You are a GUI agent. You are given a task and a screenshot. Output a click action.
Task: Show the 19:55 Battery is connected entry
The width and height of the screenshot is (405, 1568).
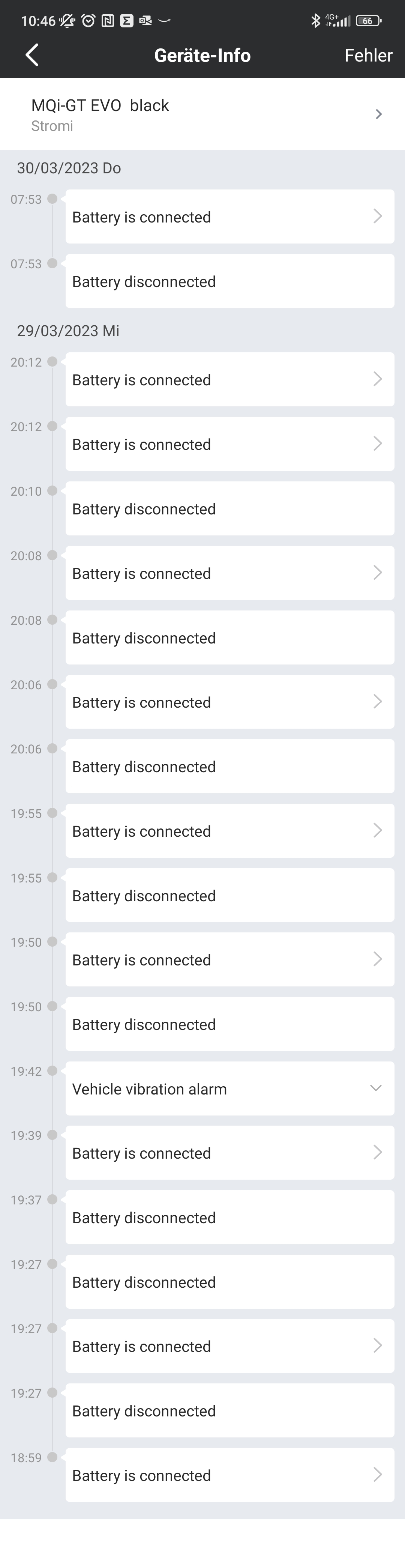tap(229, 831)
